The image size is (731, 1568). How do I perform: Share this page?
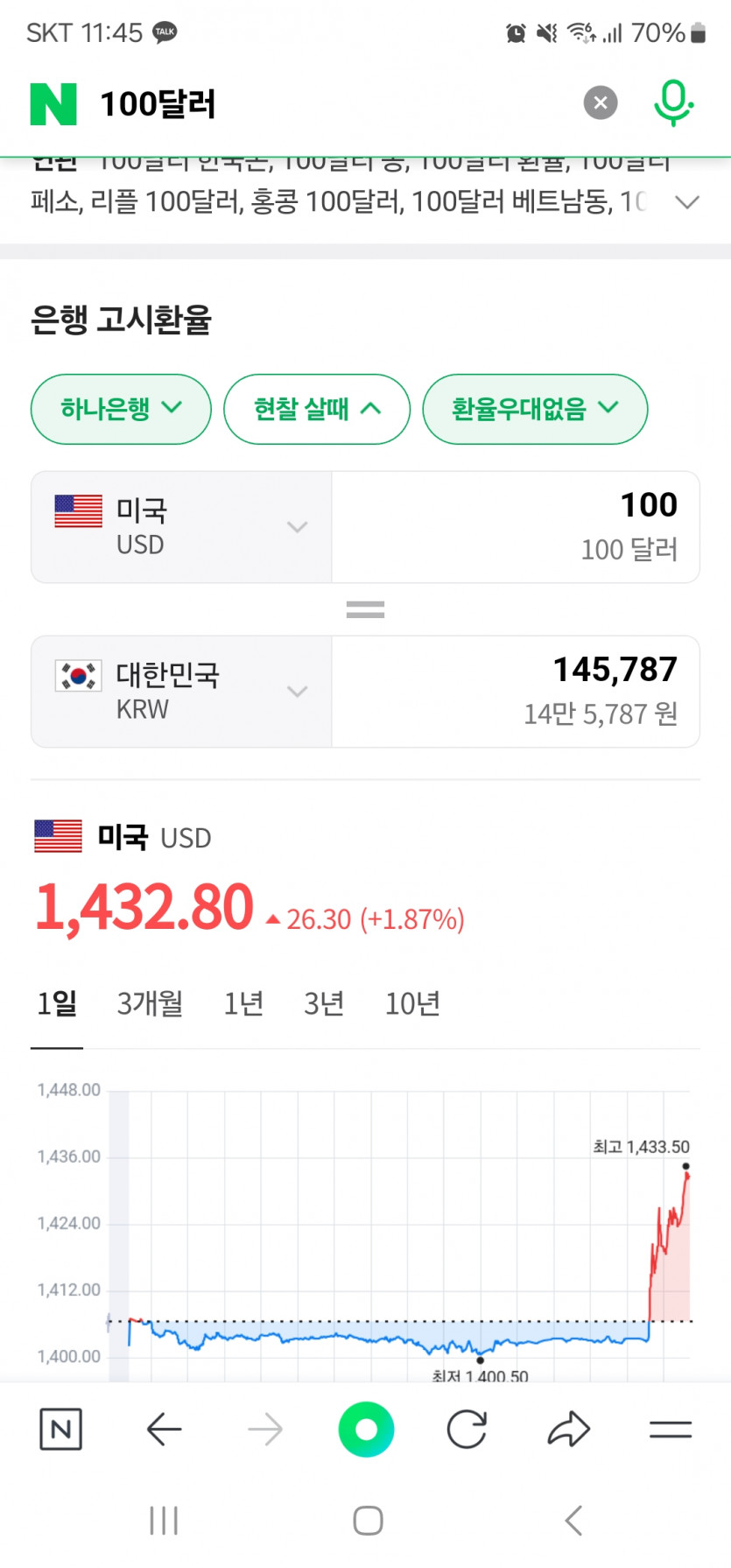pyautogui.click(x=569, y=1430)
